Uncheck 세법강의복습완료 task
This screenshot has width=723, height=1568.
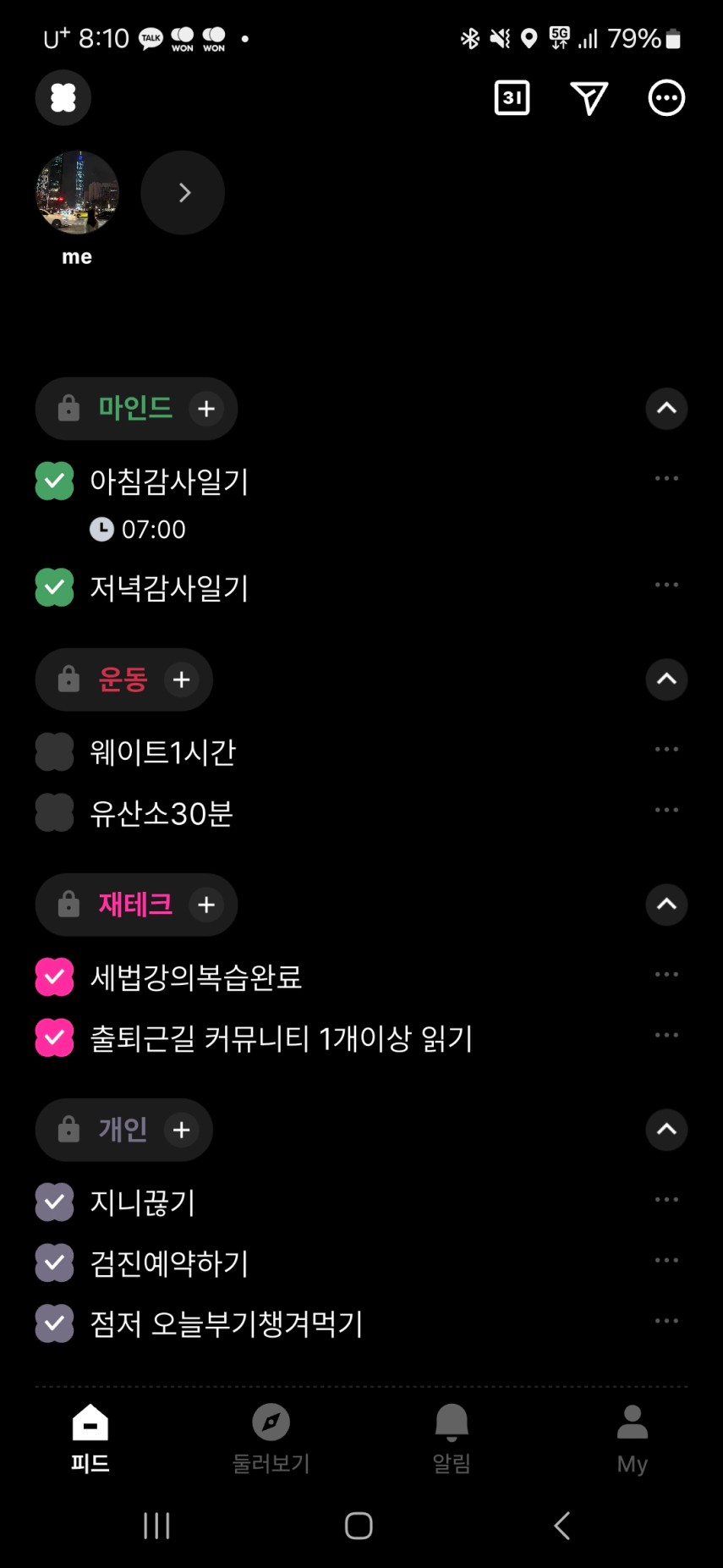(x=55, y=977)
